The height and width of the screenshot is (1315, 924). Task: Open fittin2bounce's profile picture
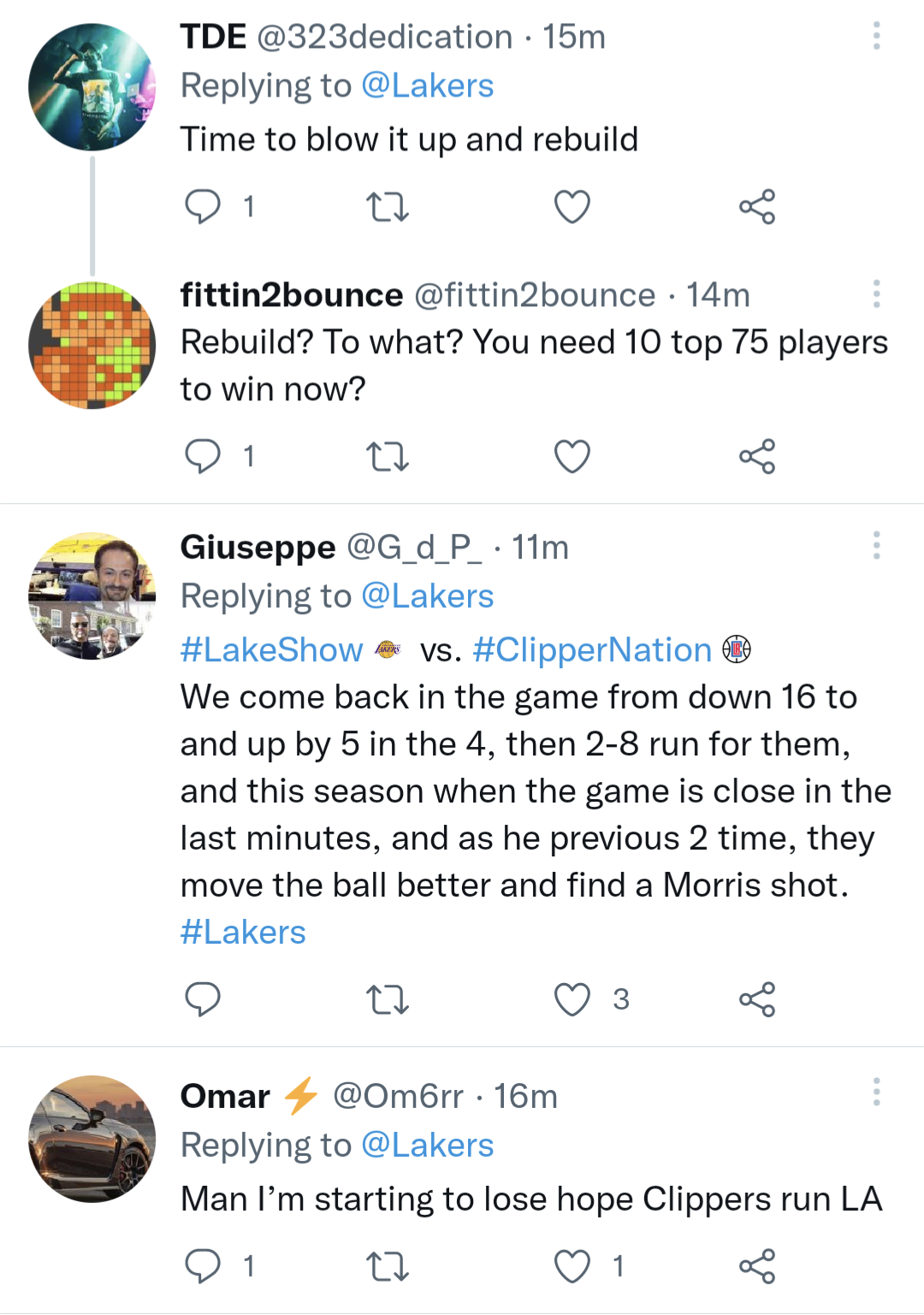pyautogui.click(x=92, y=345)
